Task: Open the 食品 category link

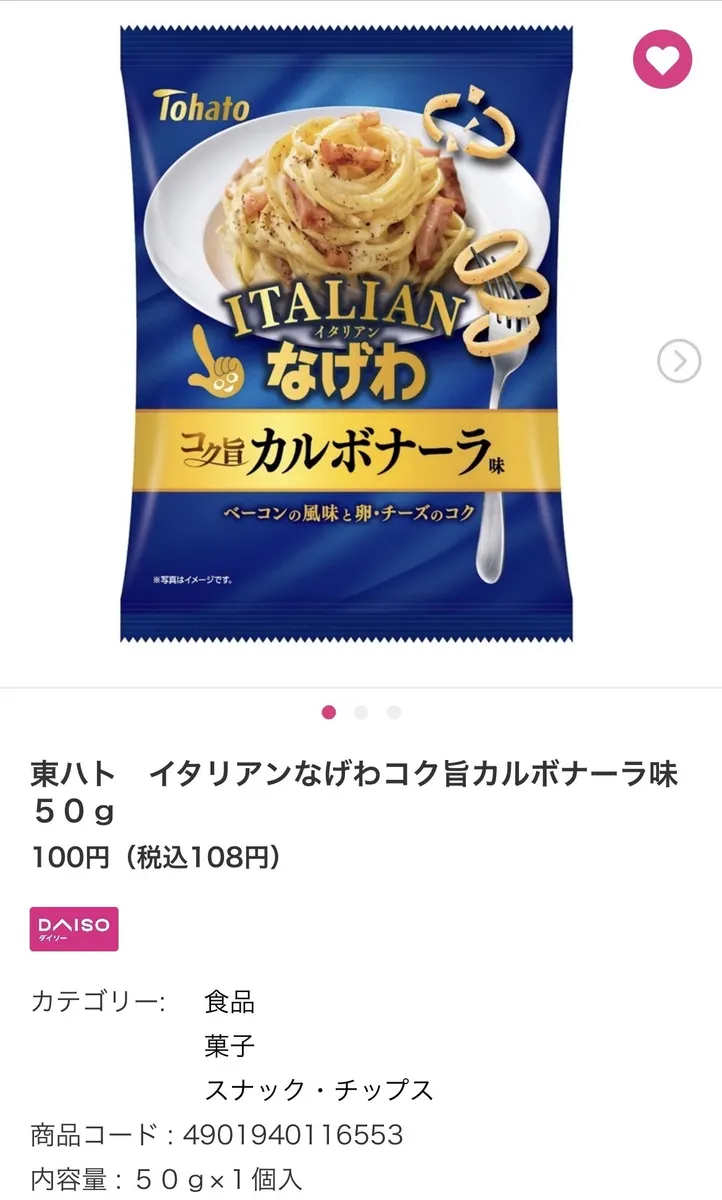Action: point(229,1001)
